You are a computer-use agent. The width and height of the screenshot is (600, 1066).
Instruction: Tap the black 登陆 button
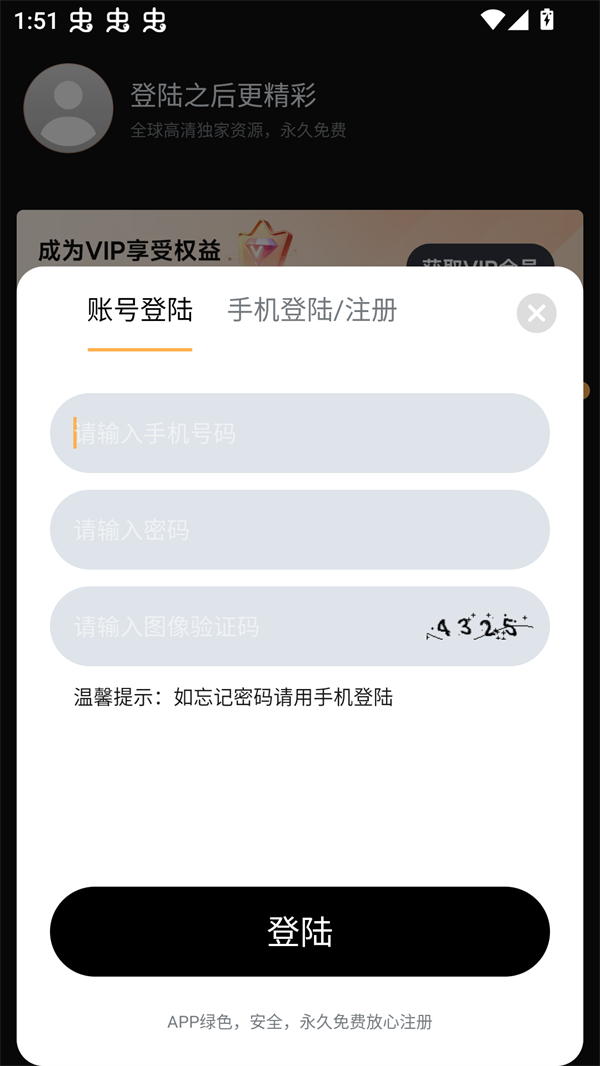click(300, 931)
